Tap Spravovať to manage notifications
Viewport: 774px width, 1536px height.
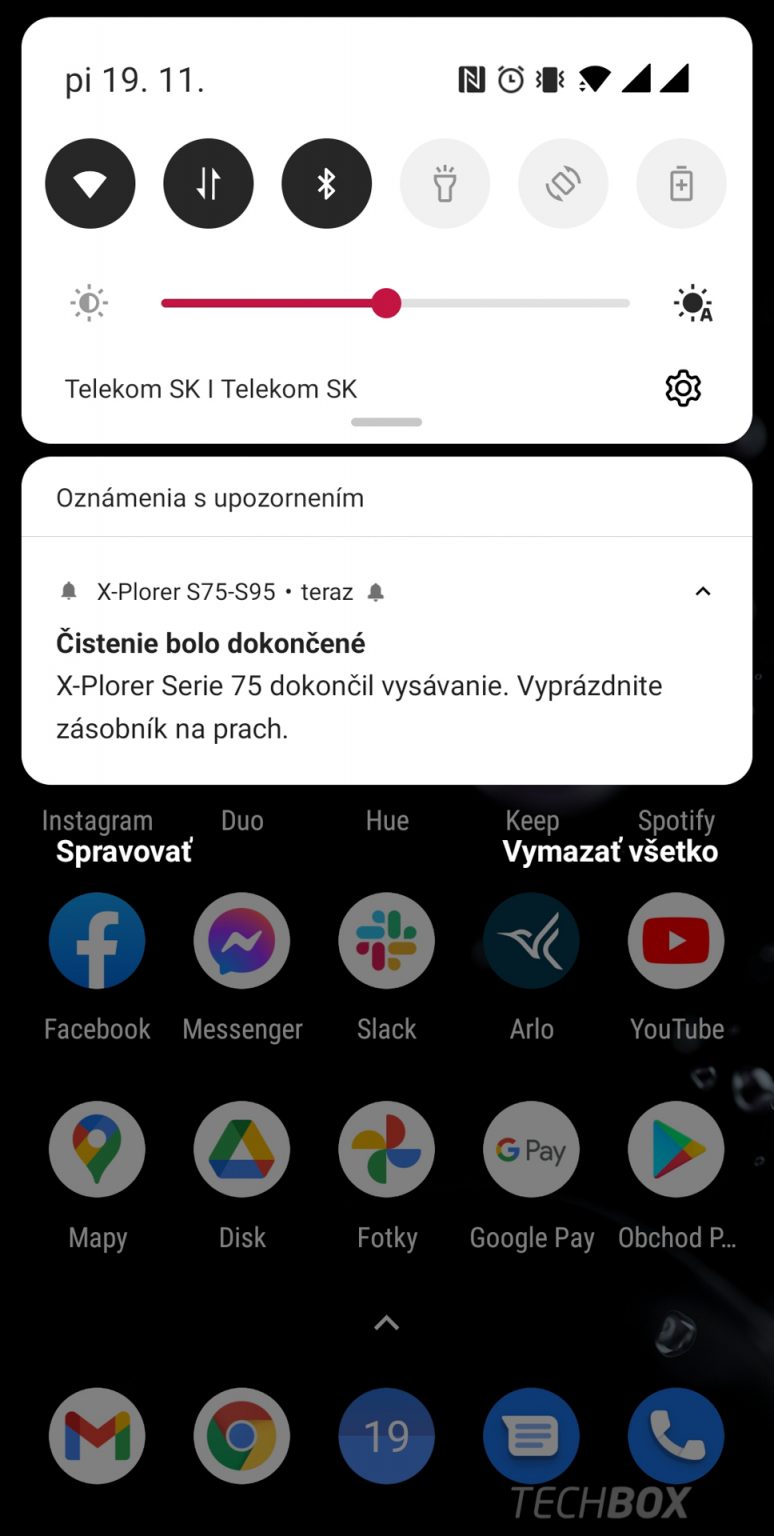124,852
